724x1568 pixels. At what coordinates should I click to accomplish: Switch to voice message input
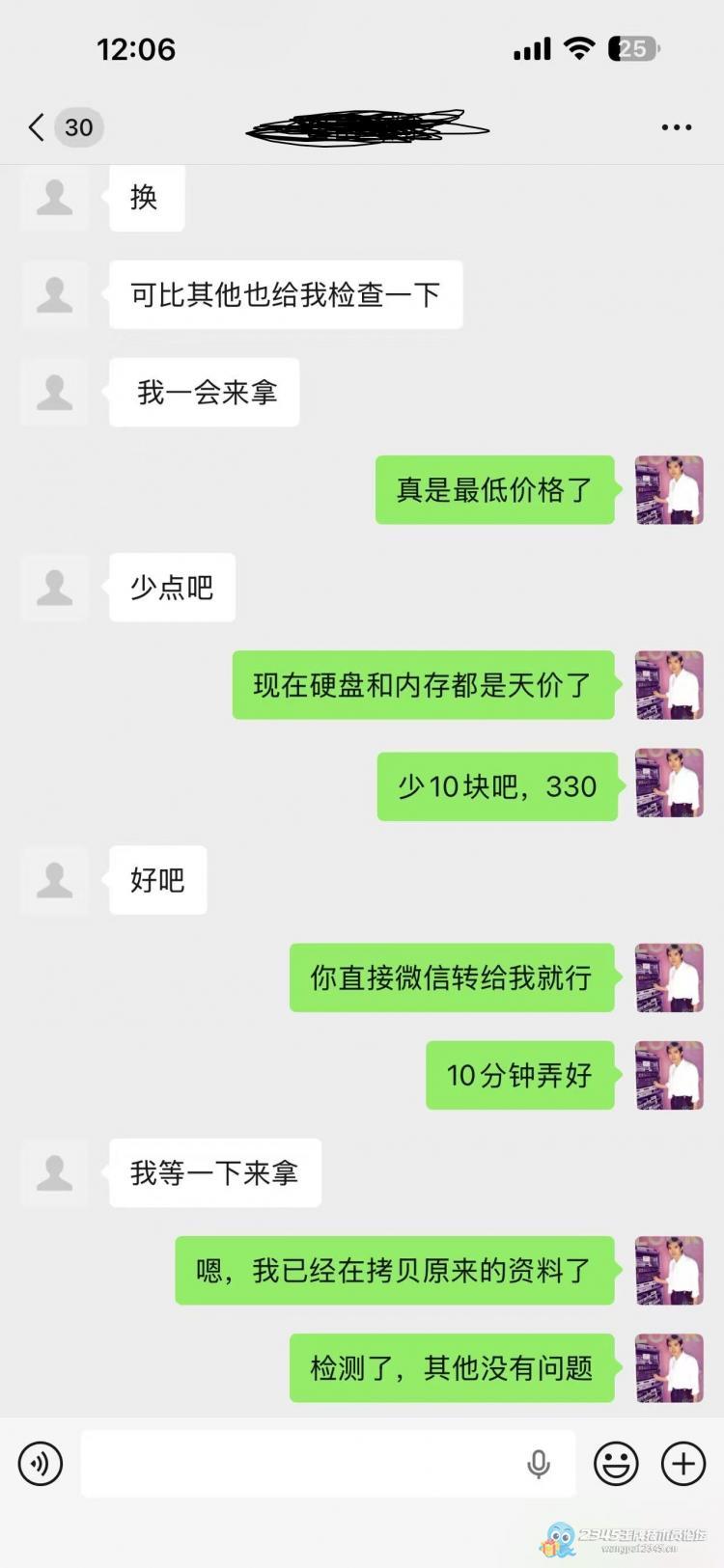tap(41, 1464)
